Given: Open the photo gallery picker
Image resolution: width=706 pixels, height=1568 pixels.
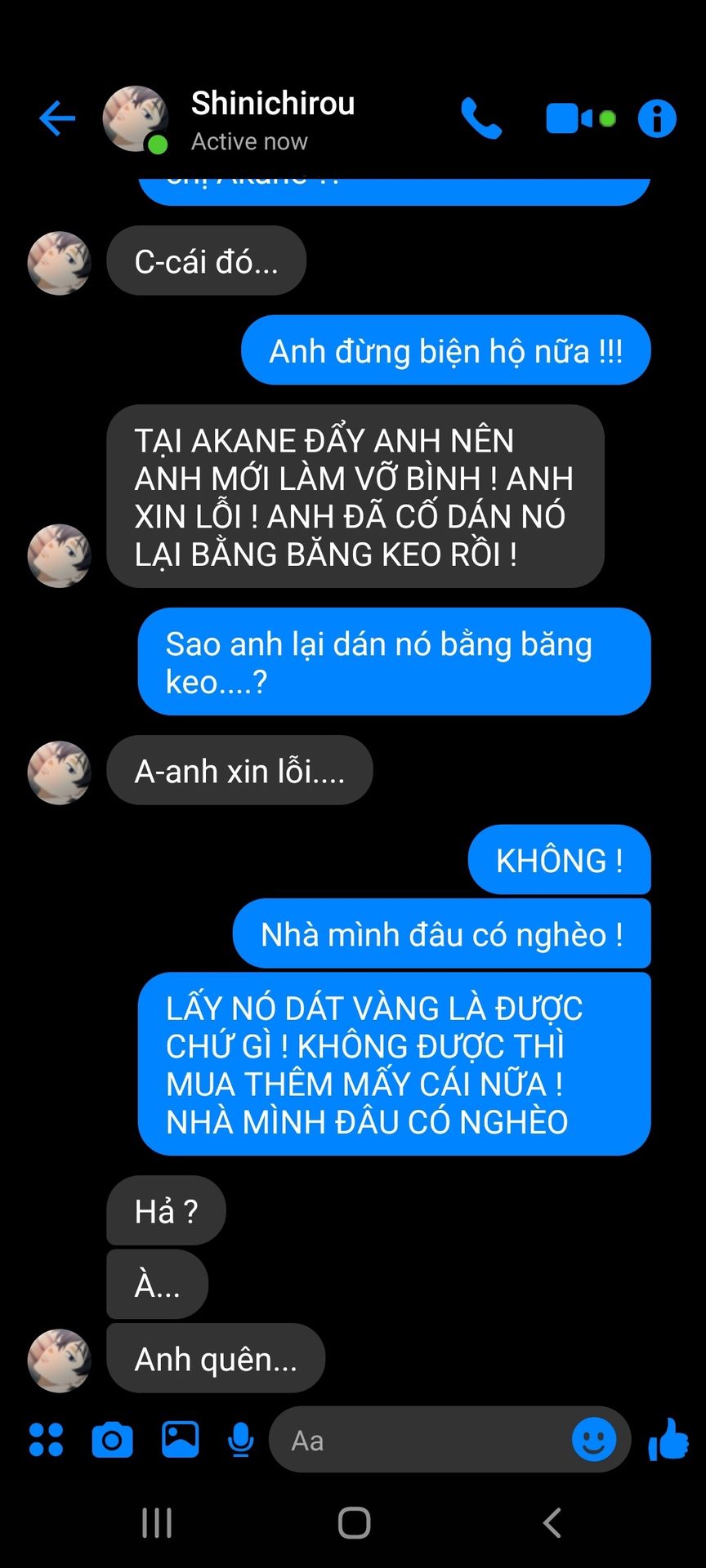Looking at the screenshot, I should coord(180,1440).
